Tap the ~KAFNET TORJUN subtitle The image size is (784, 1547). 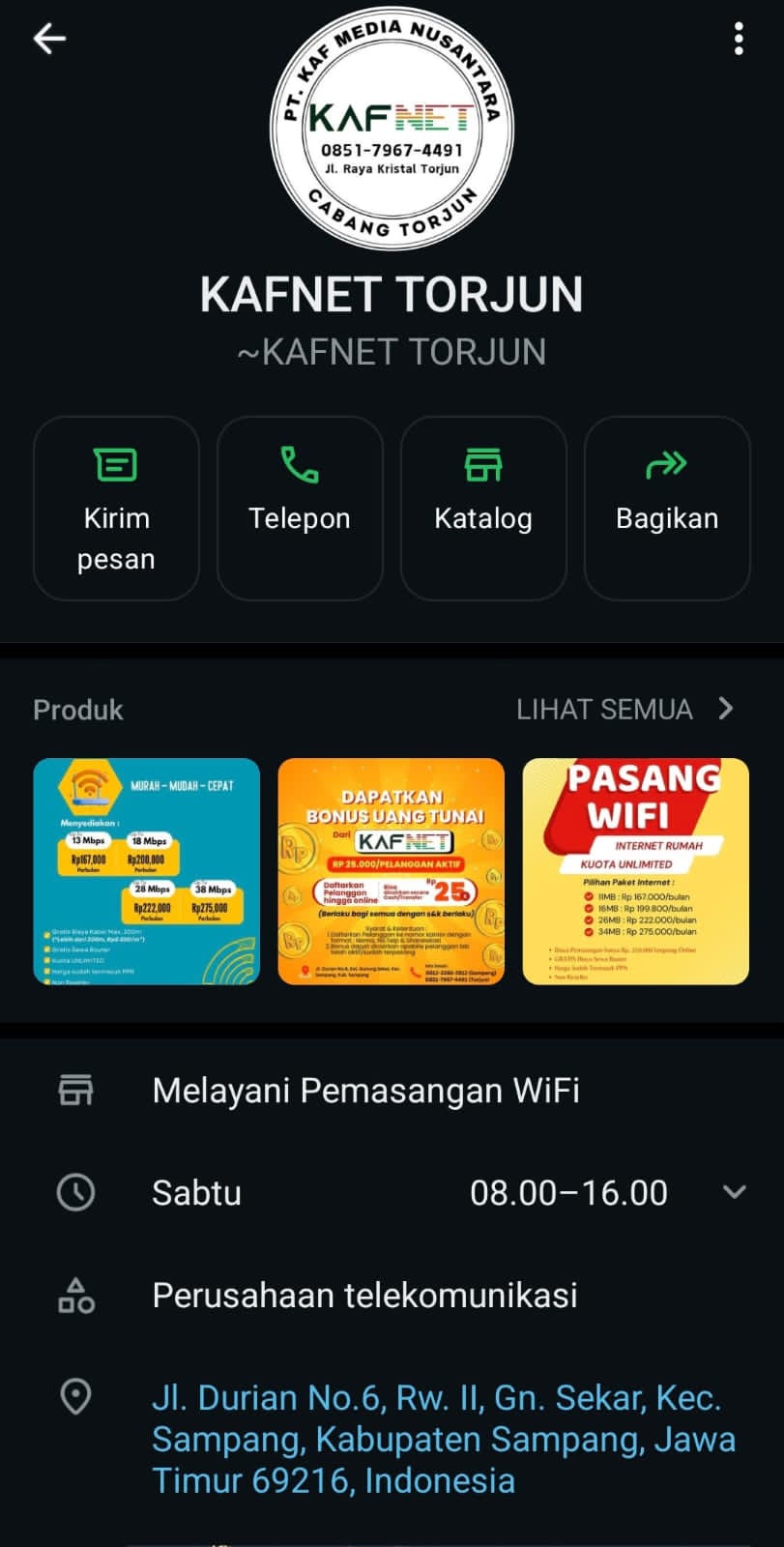tap(392, 351)
